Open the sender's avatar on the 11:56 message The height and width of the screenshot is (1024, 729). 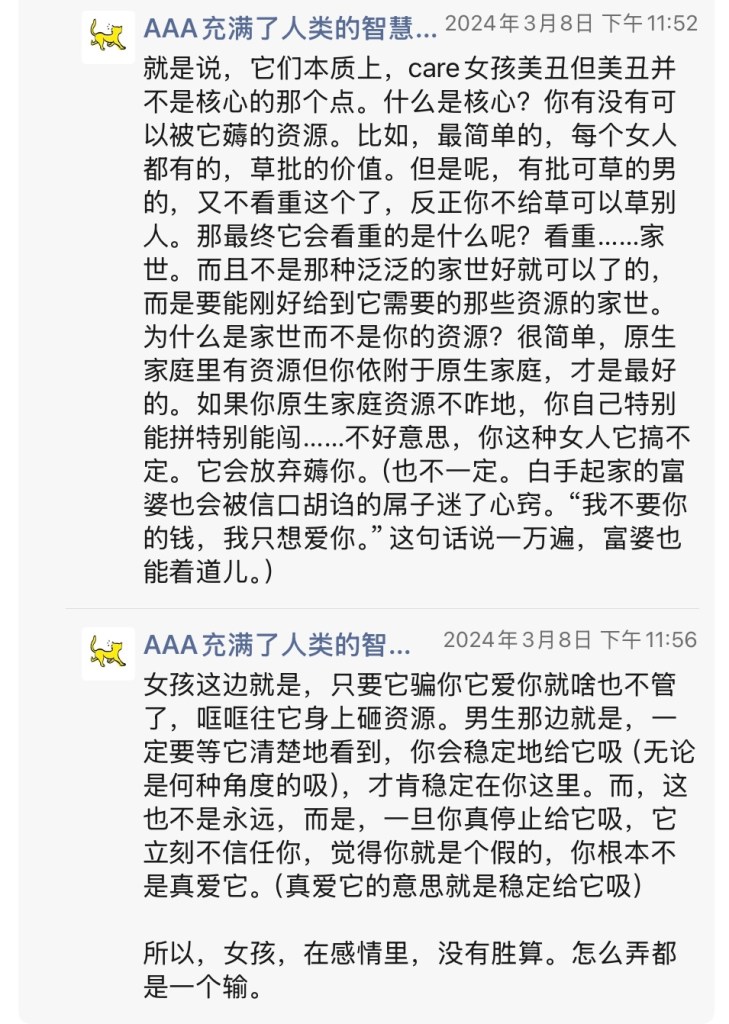point(108,653)
